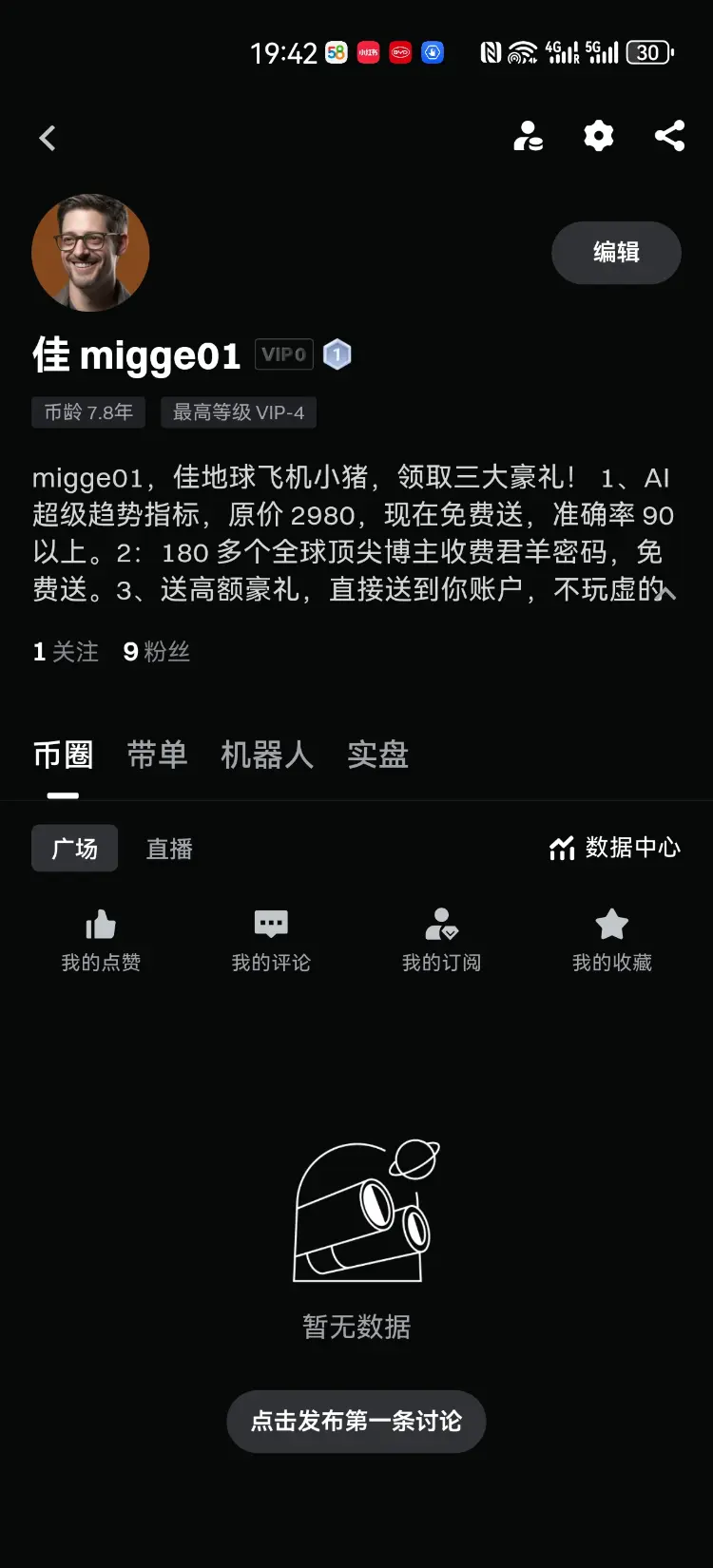Viewport: 713px width, 1568px height.
Task: Select the level 1 badge icon
Action: [x=338, y=354]
